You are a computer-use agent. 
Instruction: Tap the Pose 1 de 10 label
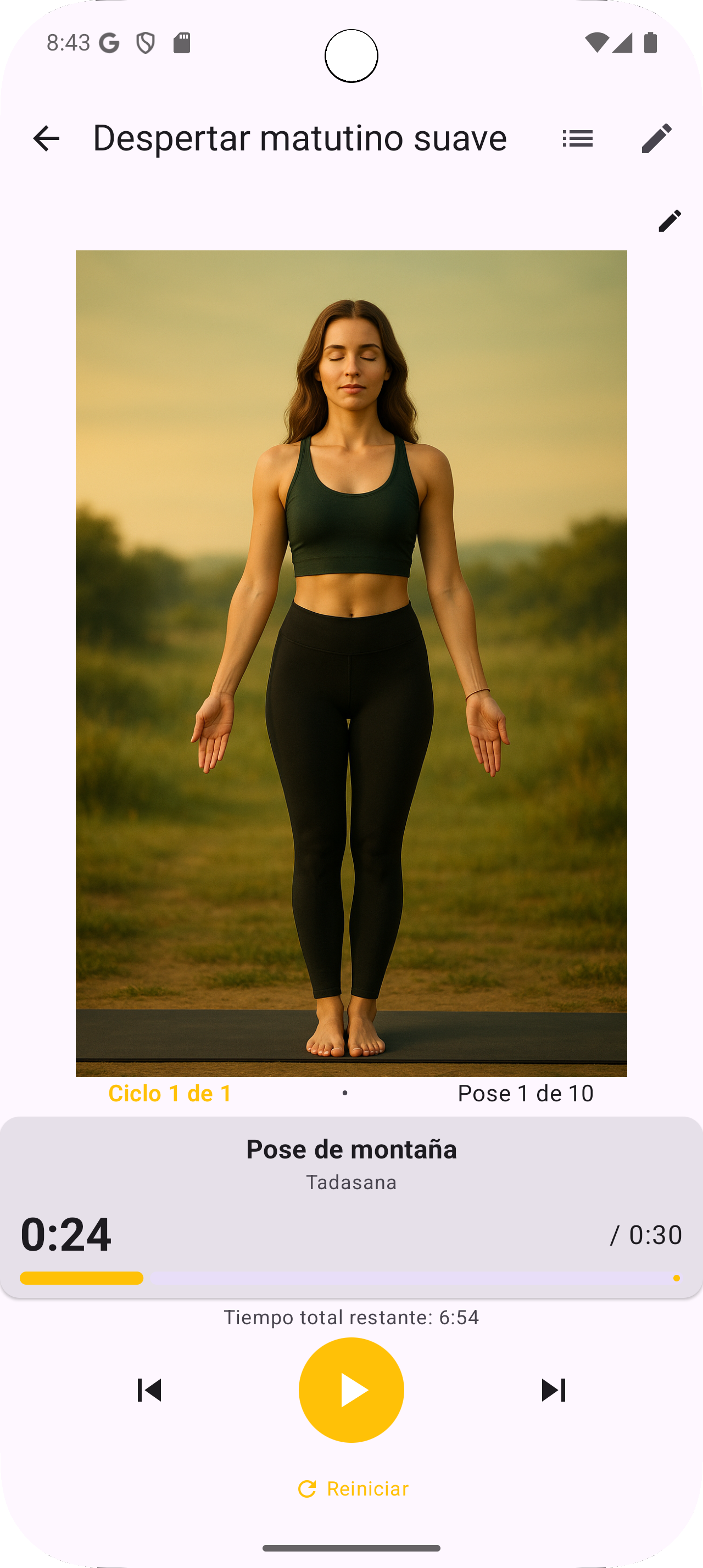pyautogui.click(x=526, y=1093)
